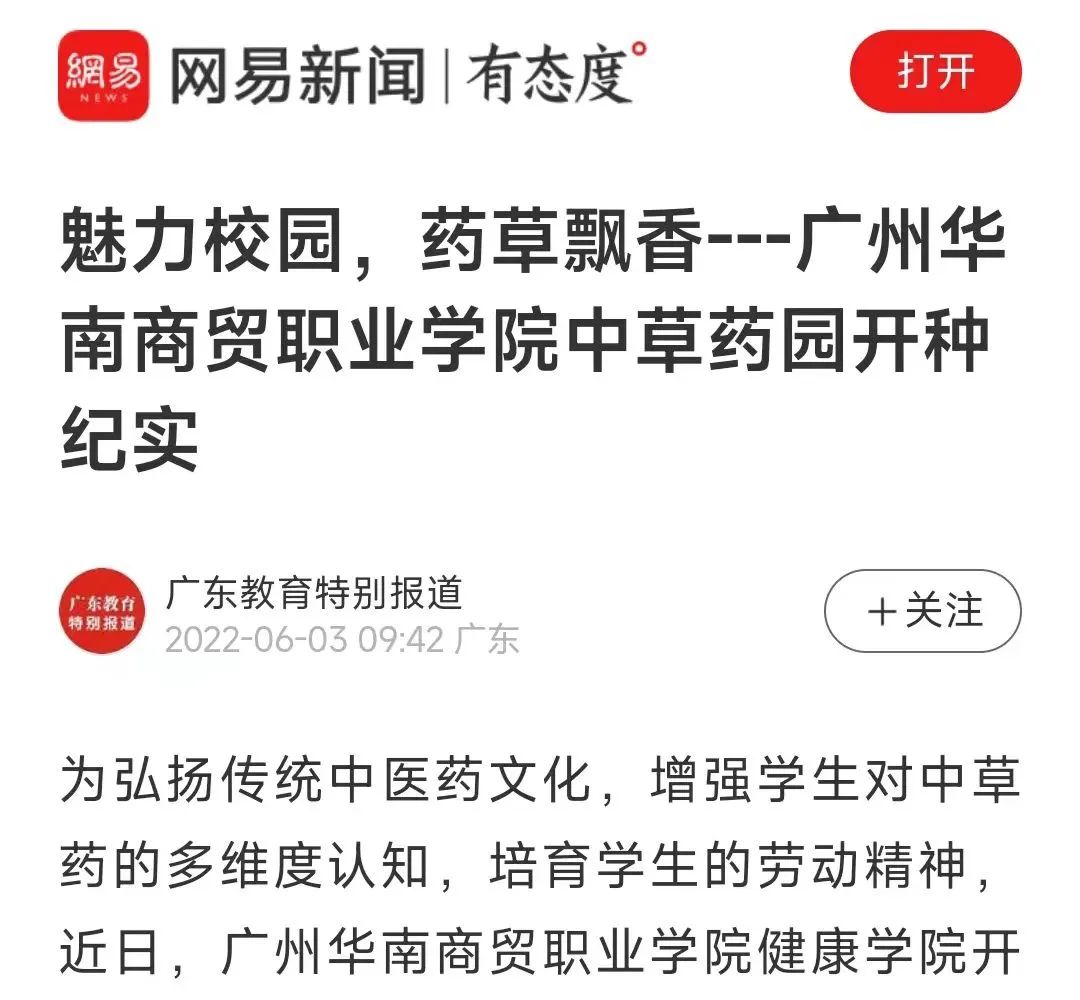Follow 广东教育特别报道 with 关注
Viewport: 1080px width, 1000px height.
[x=922, y=611]
